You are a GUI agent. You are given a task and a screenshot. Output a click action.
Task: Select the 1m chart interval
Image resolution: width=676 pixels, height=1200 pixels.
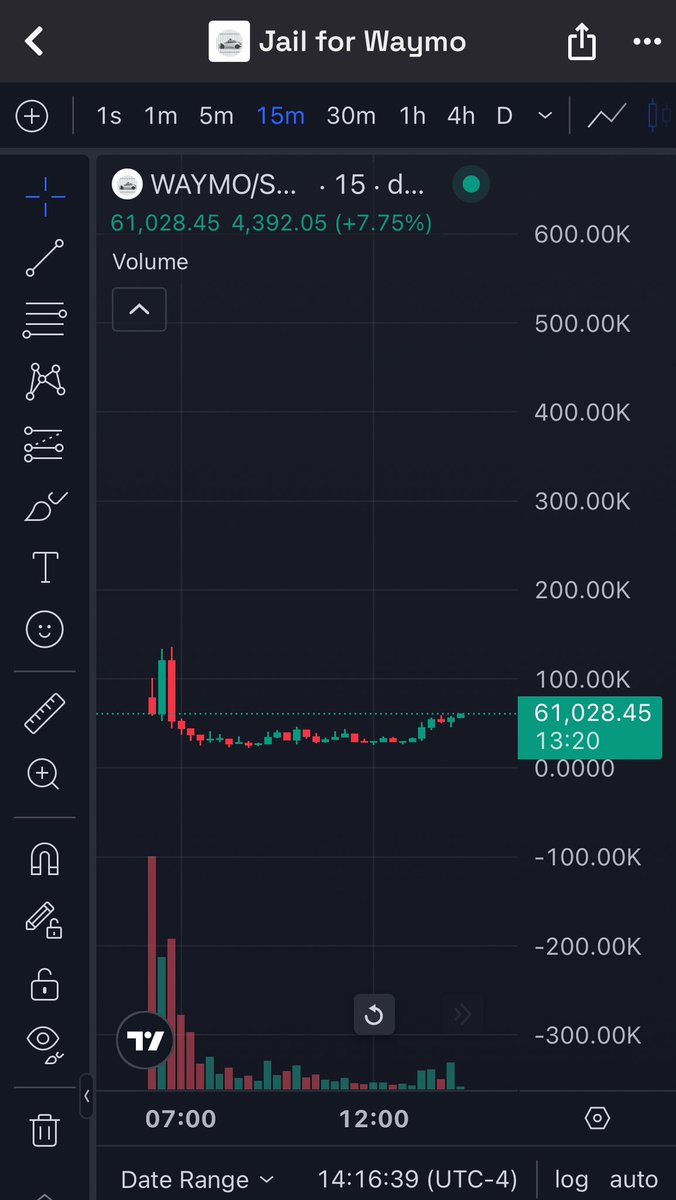click(x=160, y=116)
